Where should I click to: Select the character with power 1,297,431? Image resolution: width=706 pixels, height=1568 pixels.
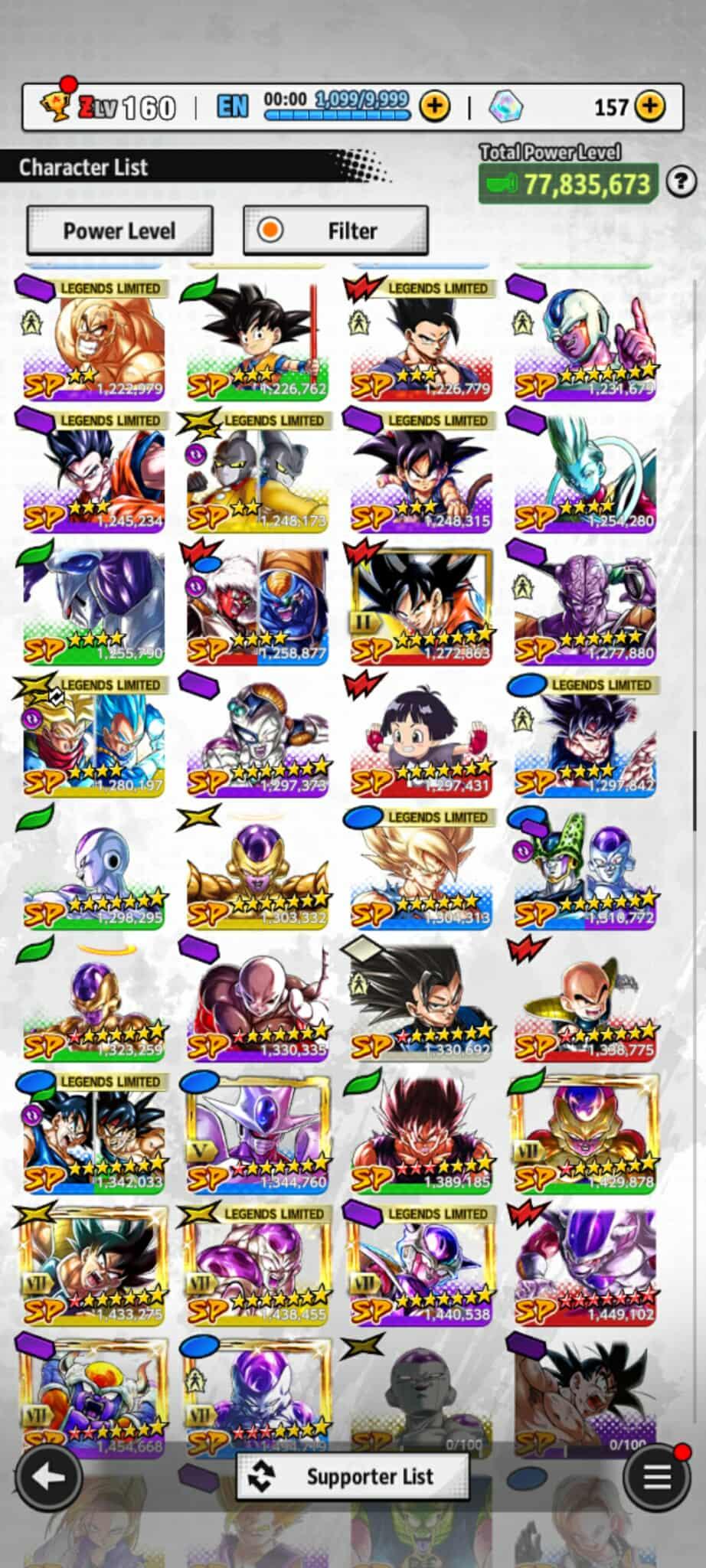[420, 736]
